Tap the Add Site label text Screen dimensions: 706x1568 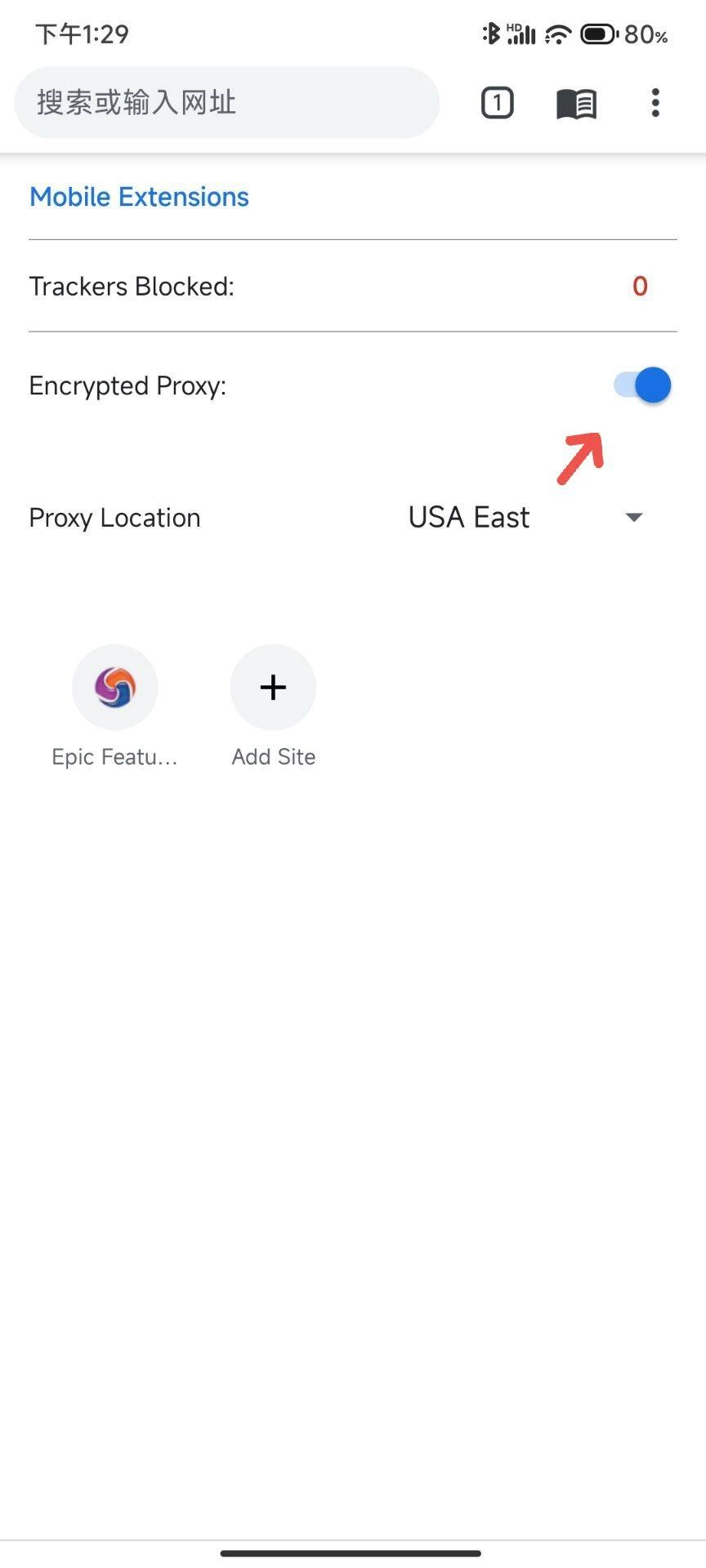(273, 756)
